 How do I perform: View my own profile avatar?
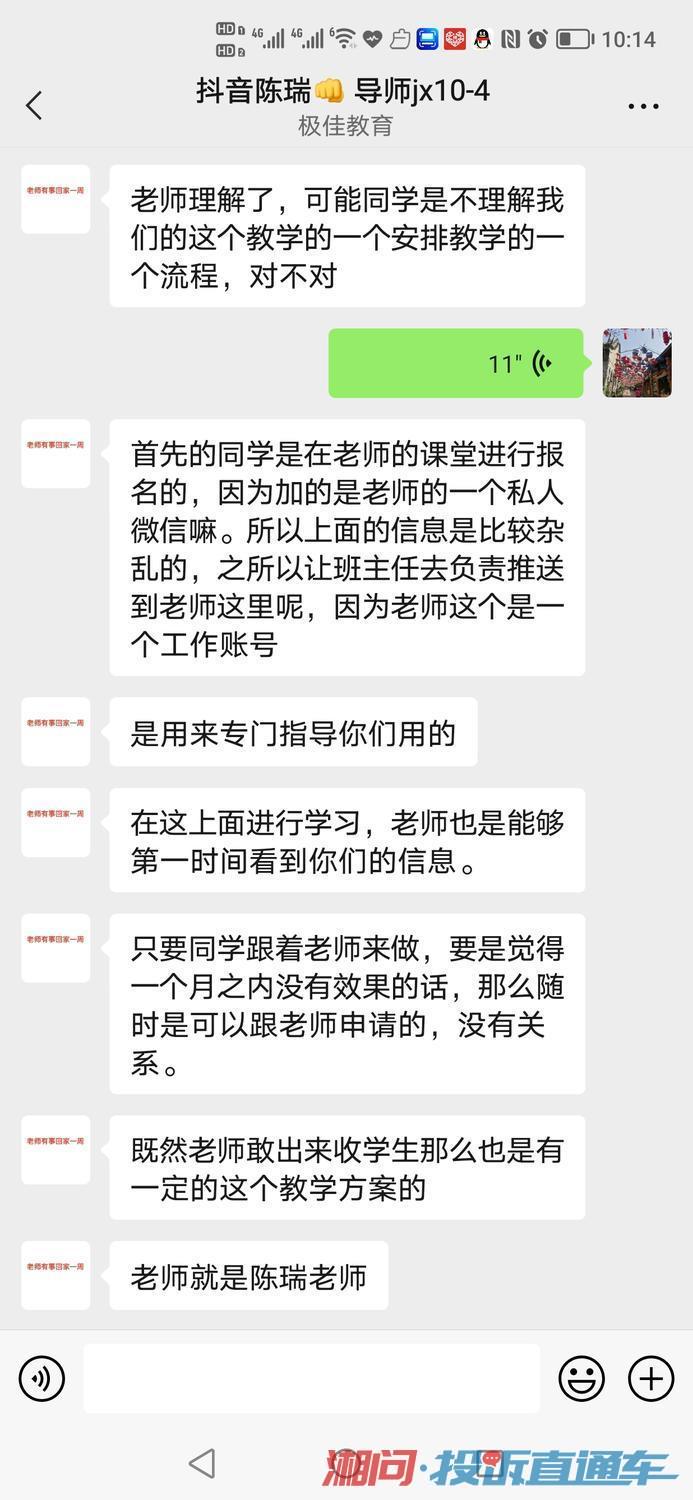(637, 363)
